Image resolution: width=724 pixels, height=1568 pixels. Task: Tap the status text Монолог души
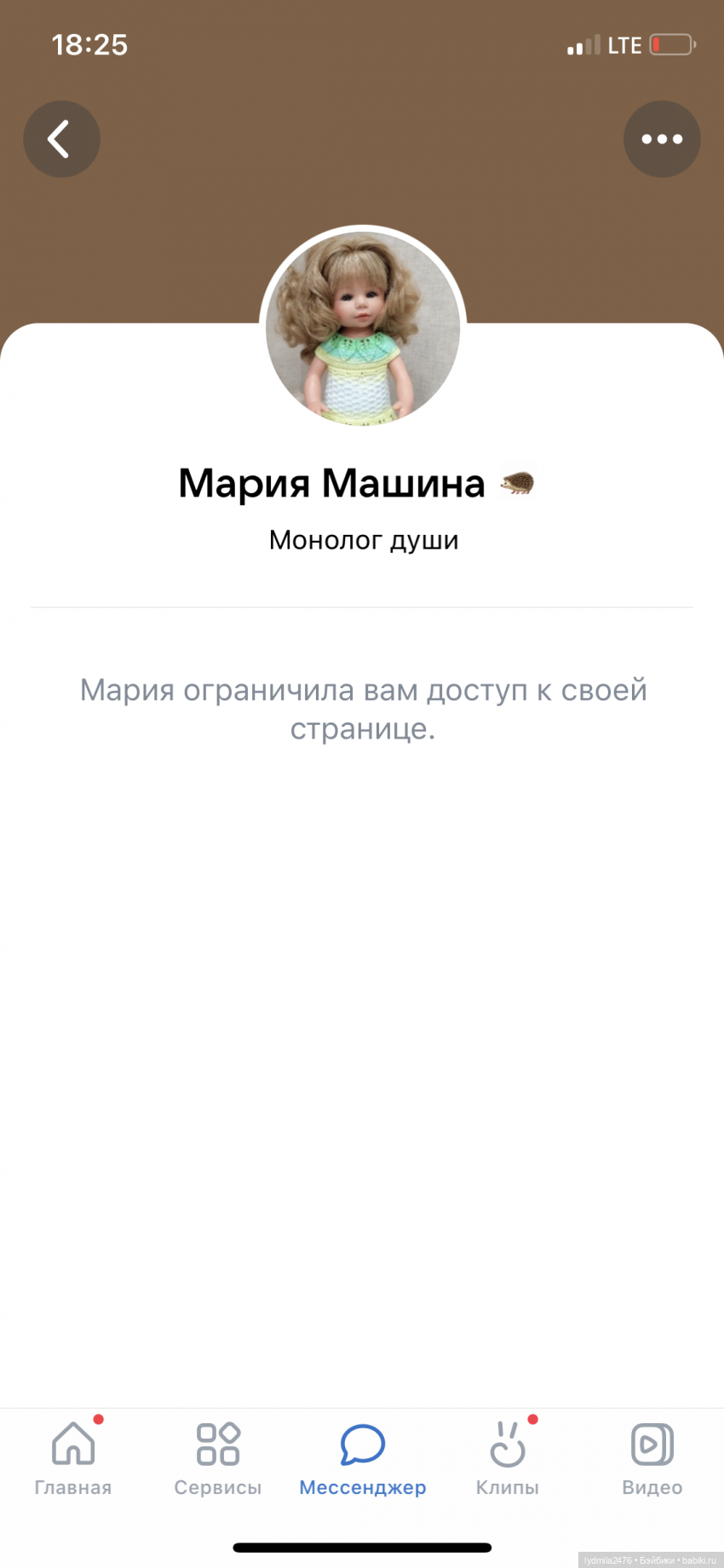pos(363,539)
